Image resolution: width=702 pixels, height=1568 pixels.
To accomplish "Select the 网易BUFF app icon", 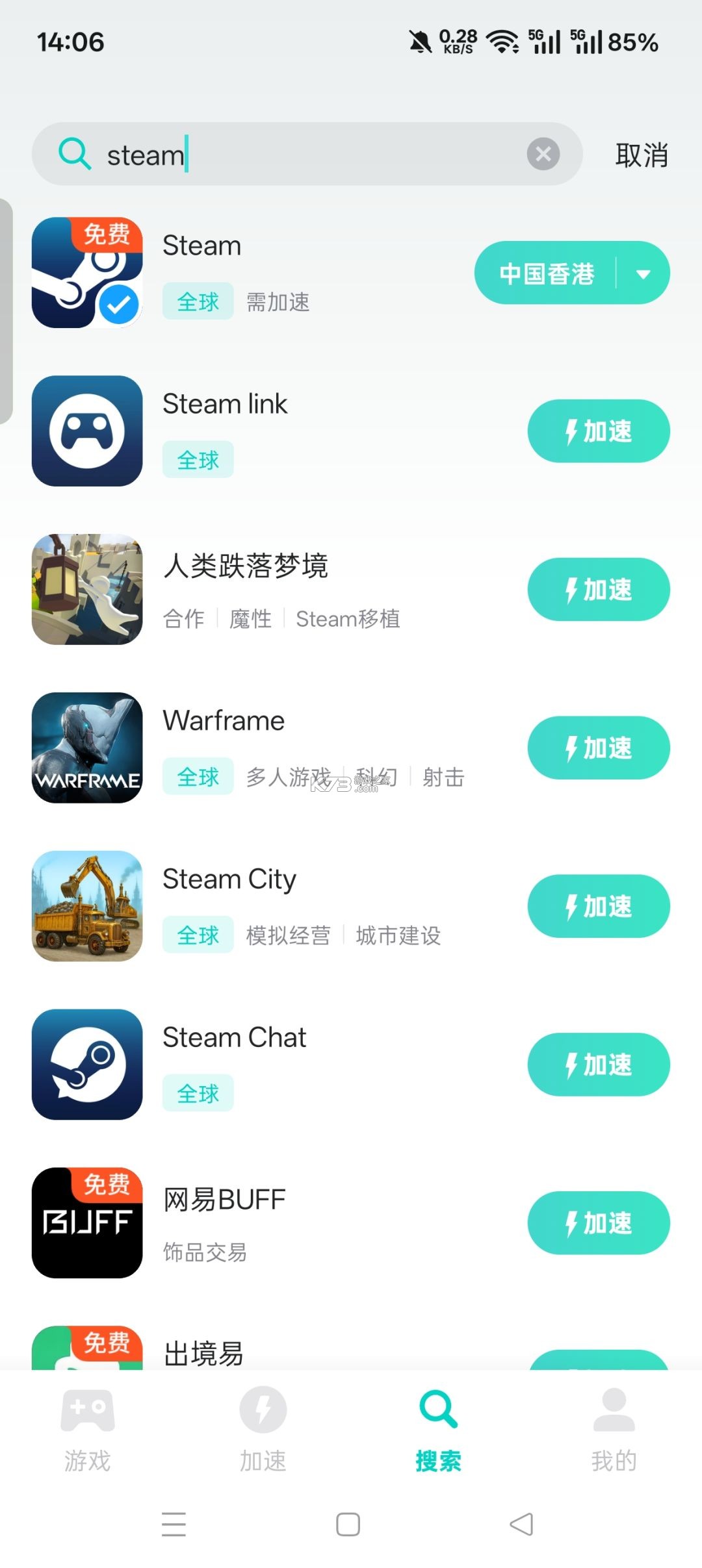I will (86, 1223).
